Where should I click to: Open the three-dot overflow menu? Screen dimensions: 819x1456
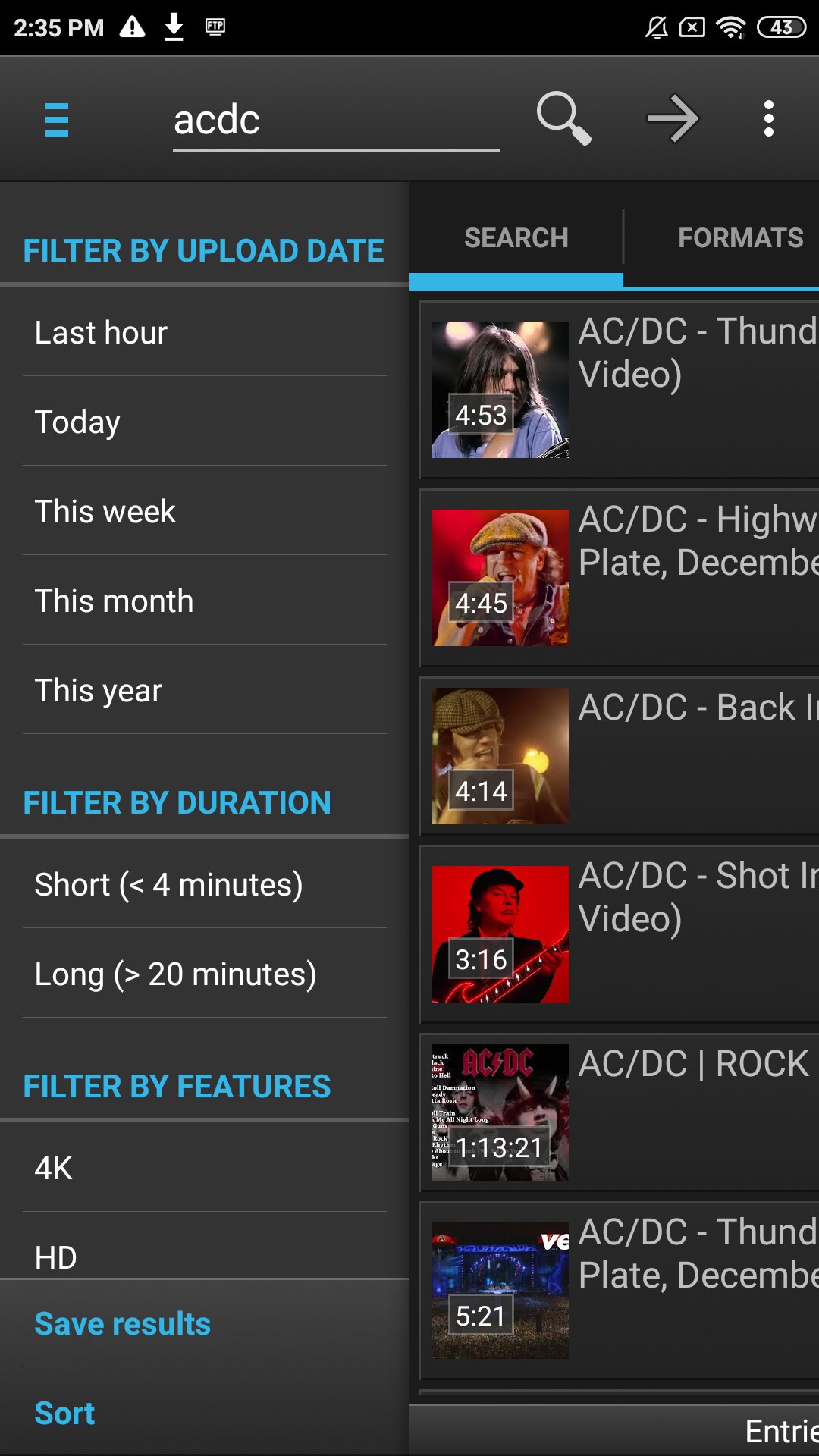pos(768,118)
